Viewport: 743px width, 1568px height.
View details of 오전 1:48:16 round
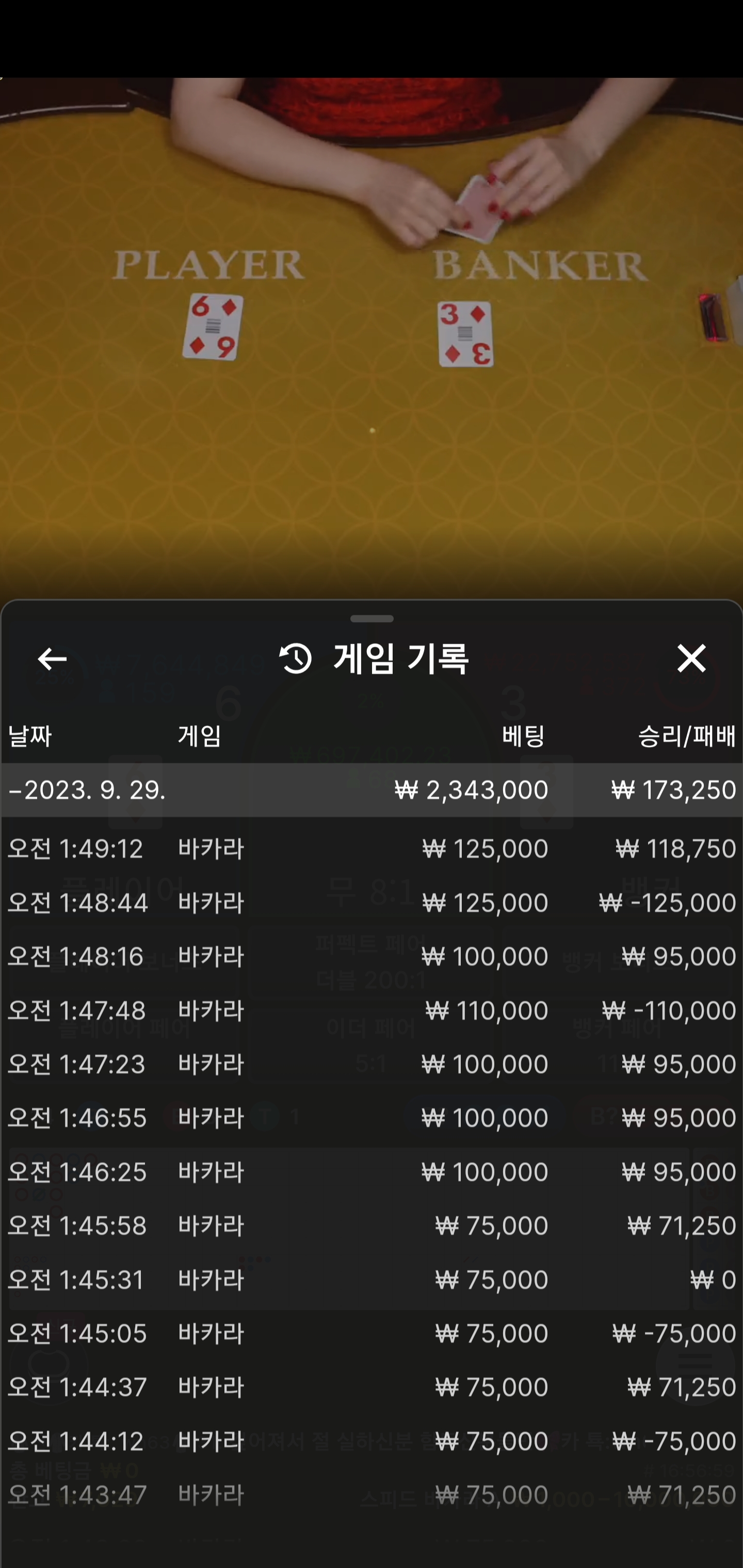coord(372,956)
